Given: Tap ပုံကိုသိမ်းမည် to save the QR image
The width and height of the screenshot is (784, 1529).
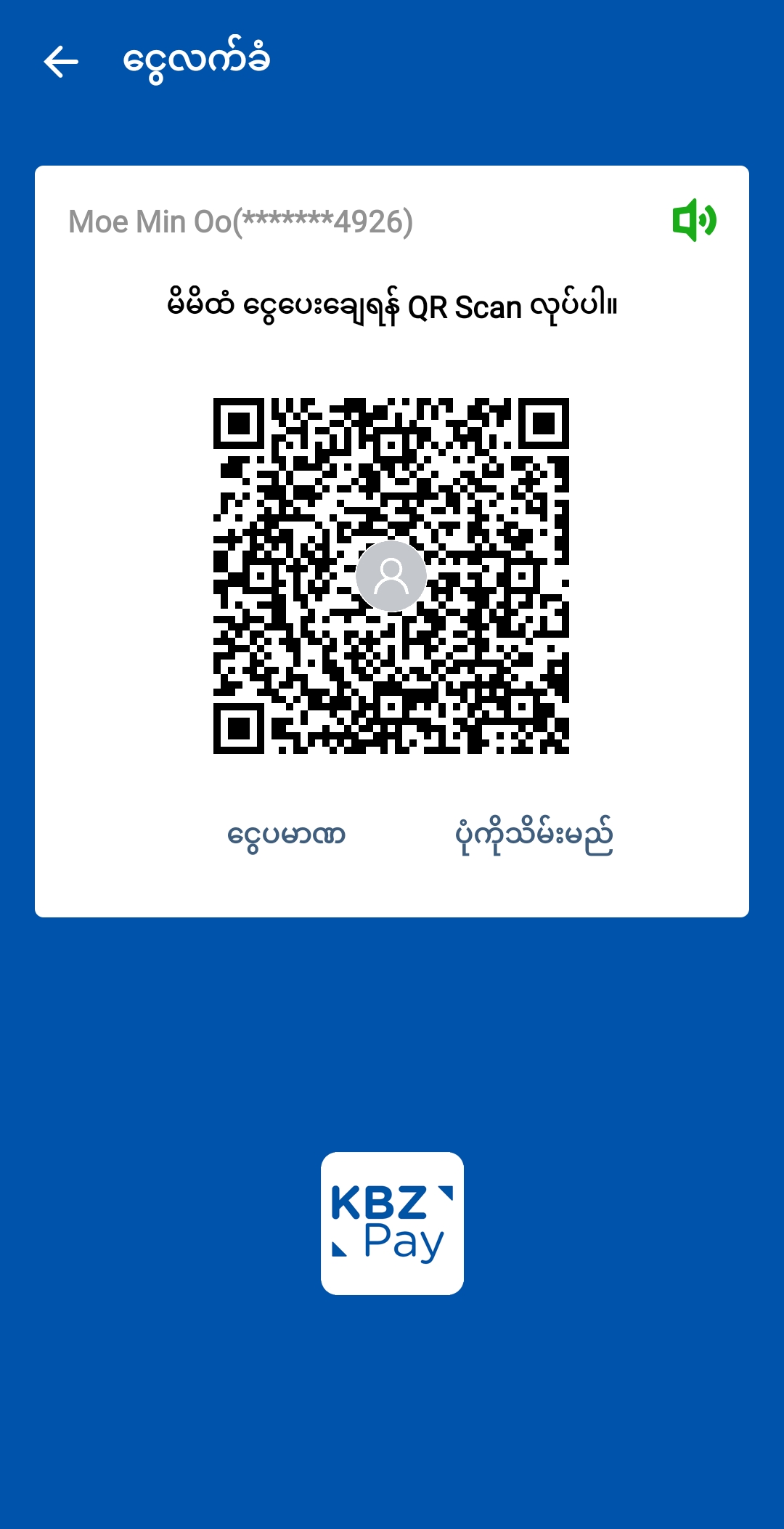Looking at the screenshot, I should coord(534,835).
